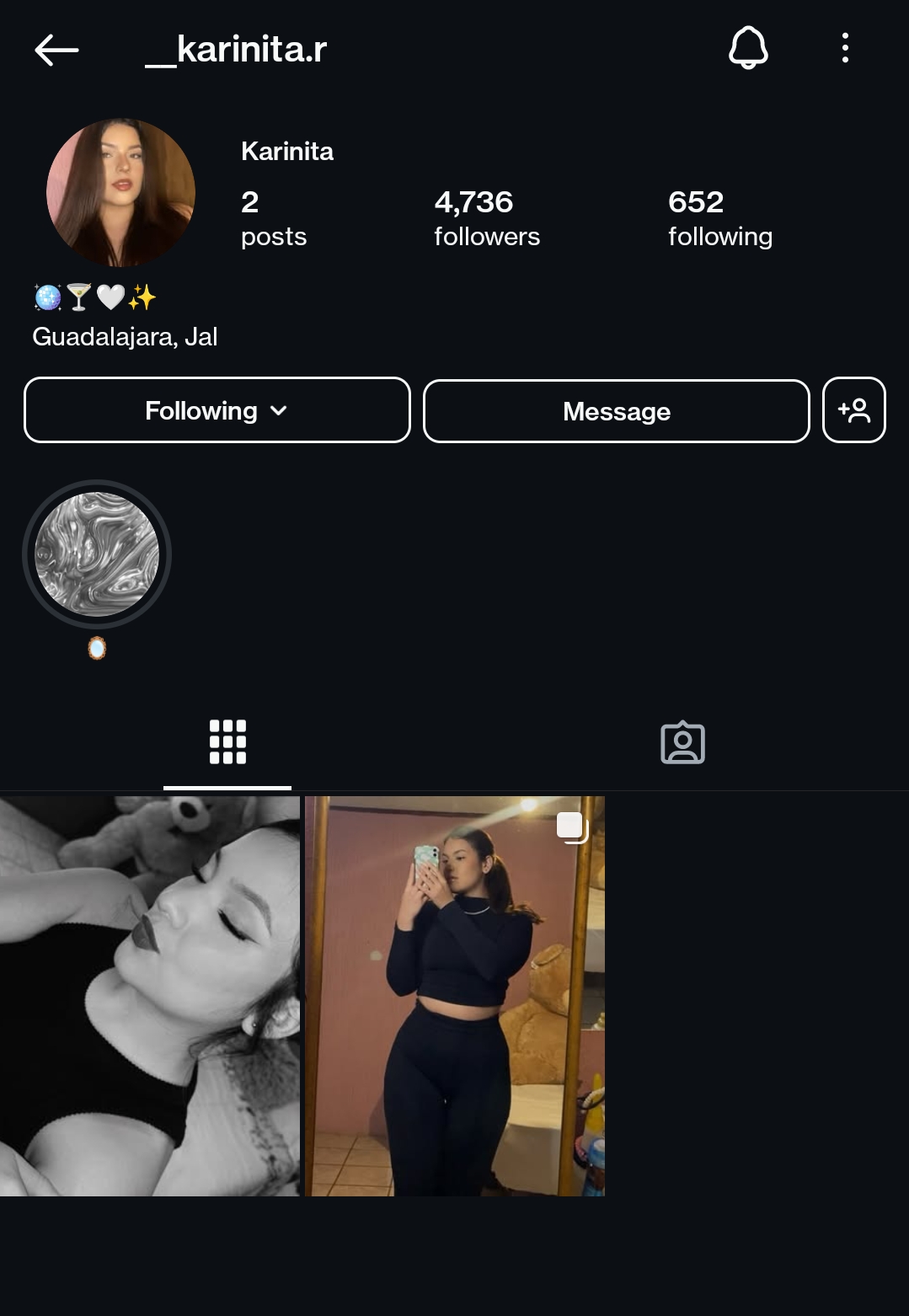Open the 652 following list

[719, 218]
